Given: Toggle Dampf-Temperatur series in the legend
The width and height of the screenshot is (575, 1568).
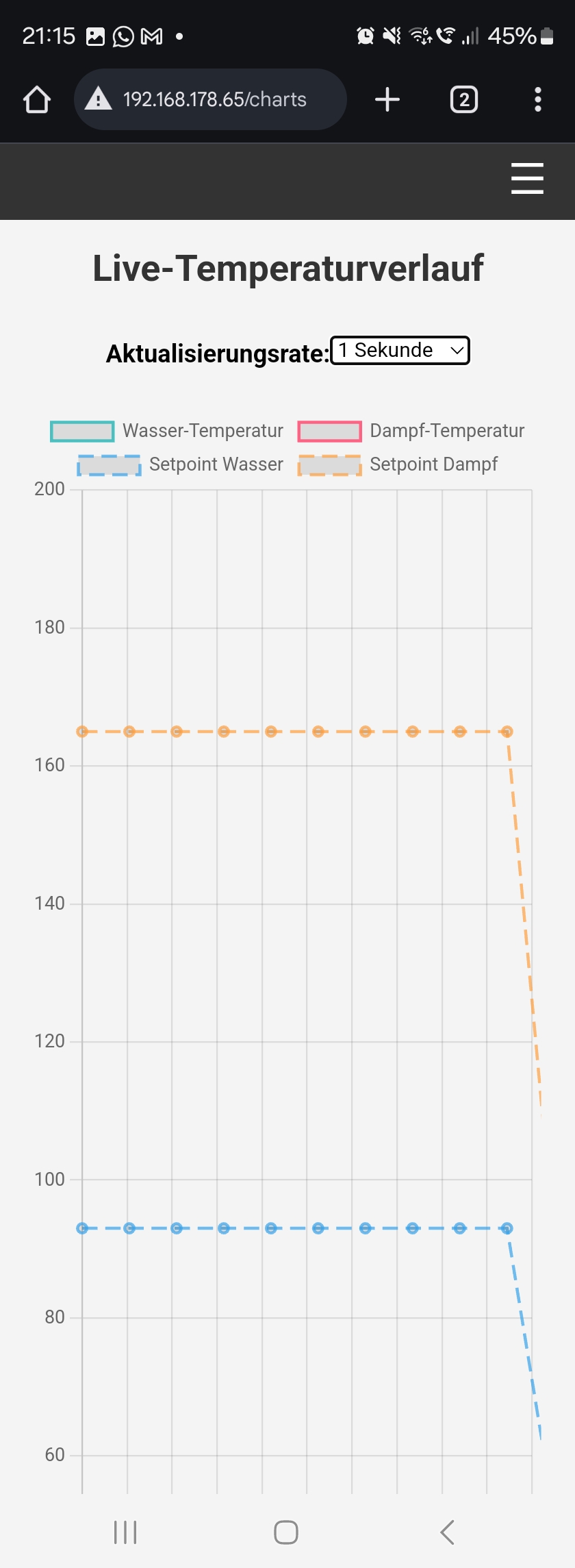Looking at the screenshot, I should (x=411, y=431).
